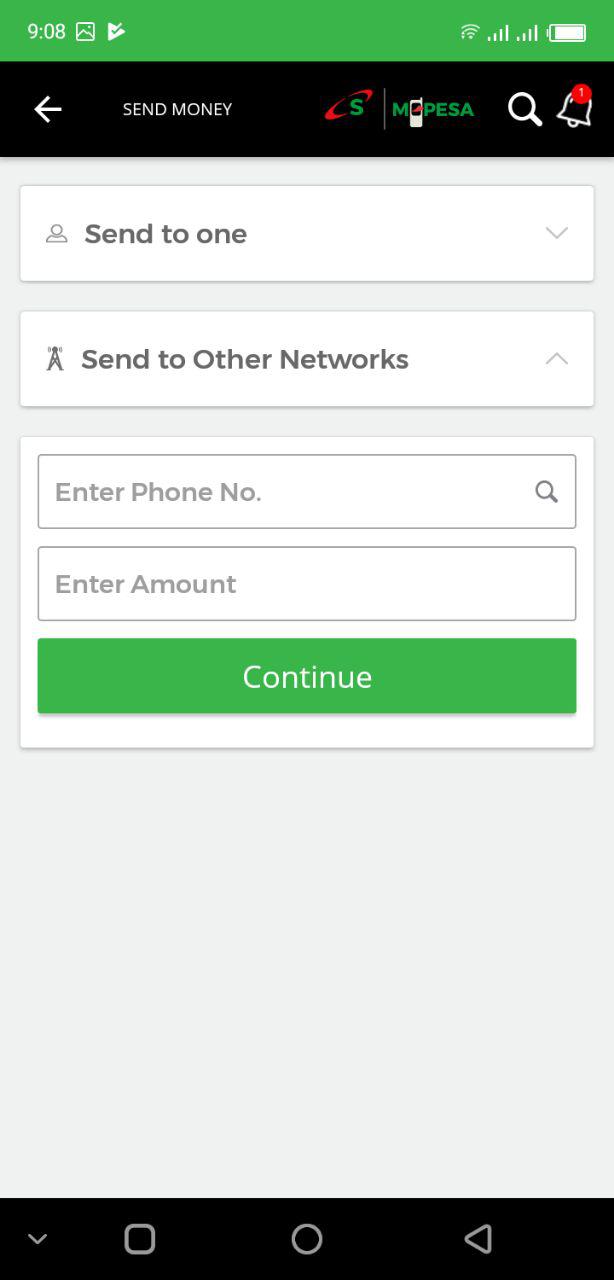Collapse the Send to Other Networks section
Viewport: 614px width, 1280px height.
307,359
